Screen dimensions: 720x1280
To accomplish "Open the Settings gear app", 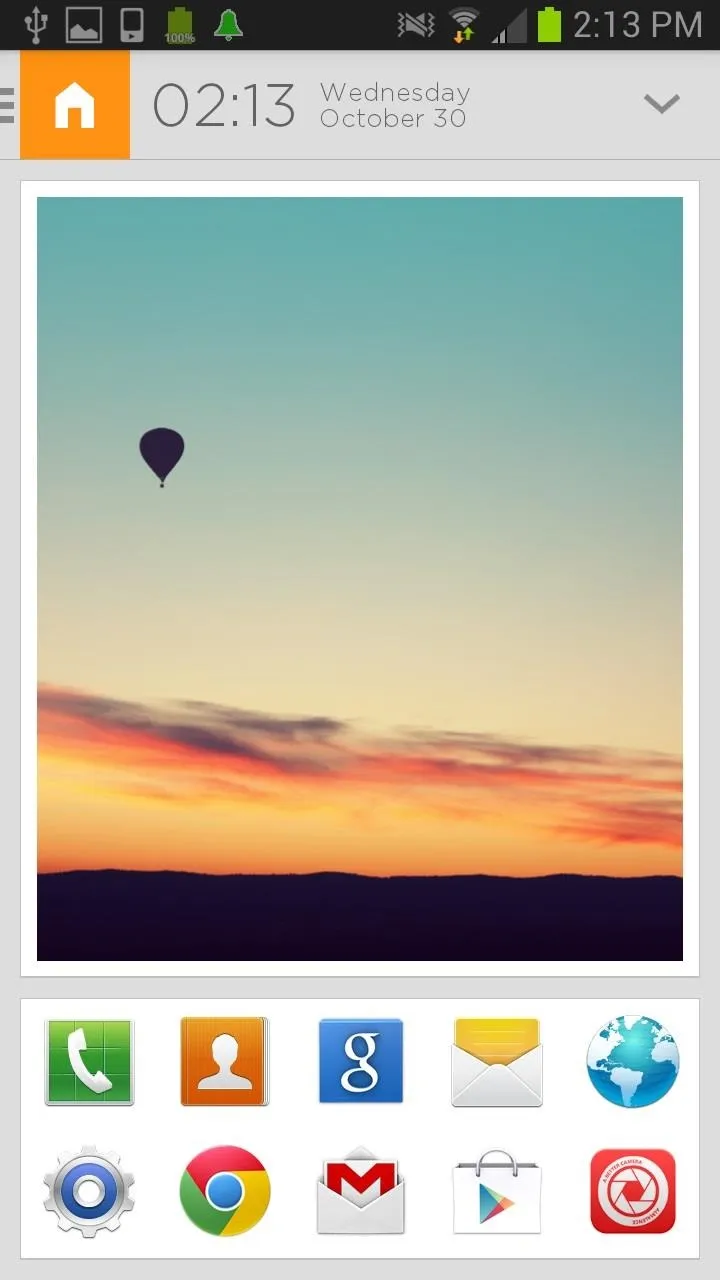I will (x=89, y=1191).
